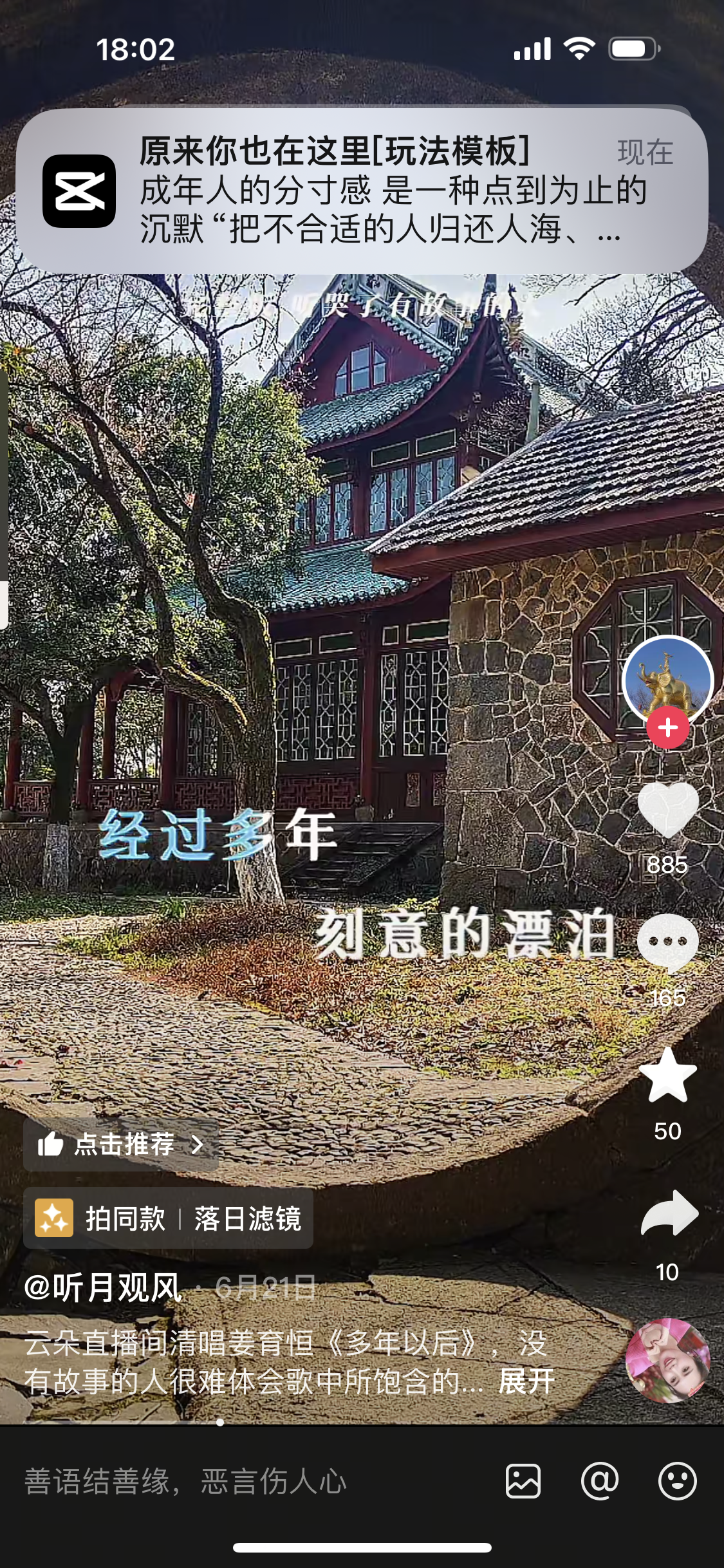
Task: Mention someone with the @ icon
Action: 600,1481
